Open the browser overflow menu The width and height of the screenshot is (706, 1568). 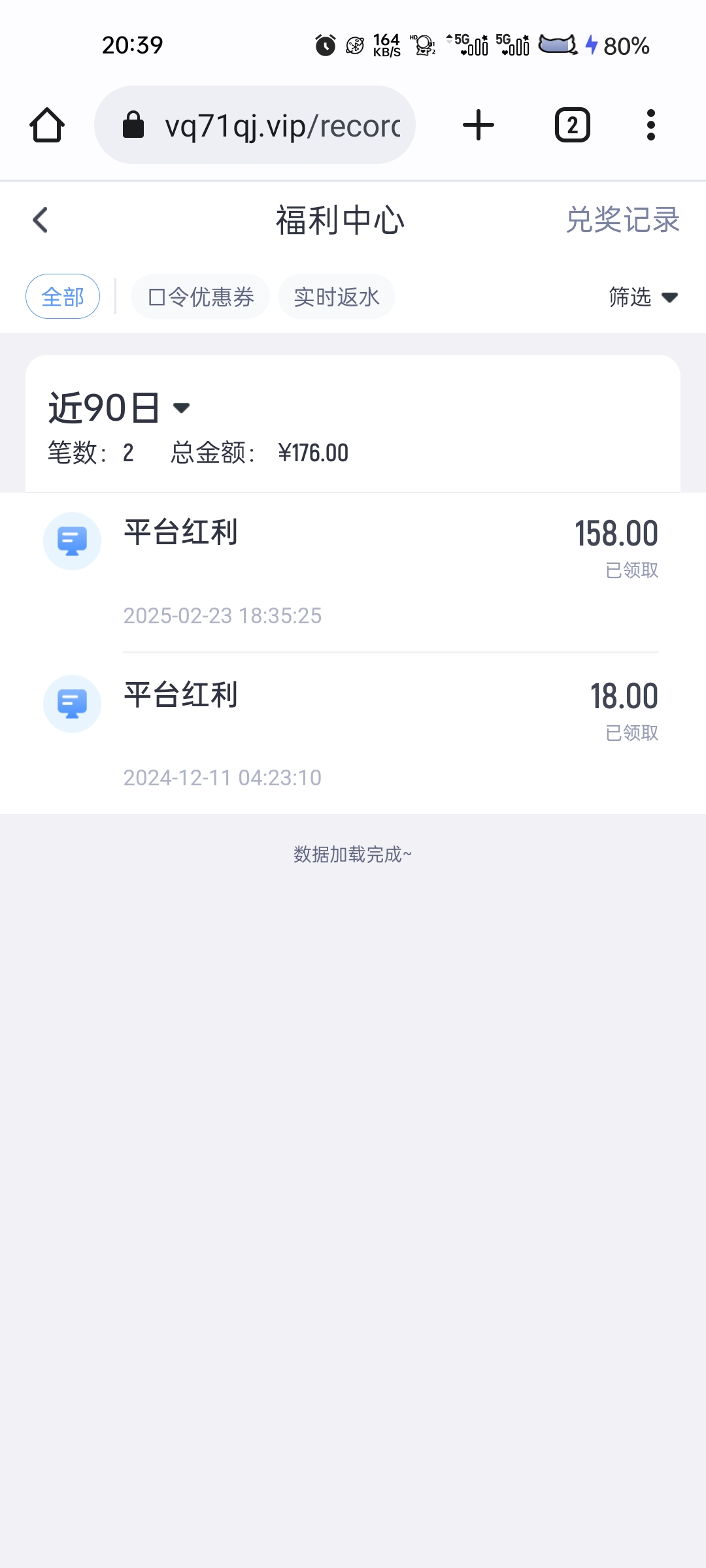650,125
